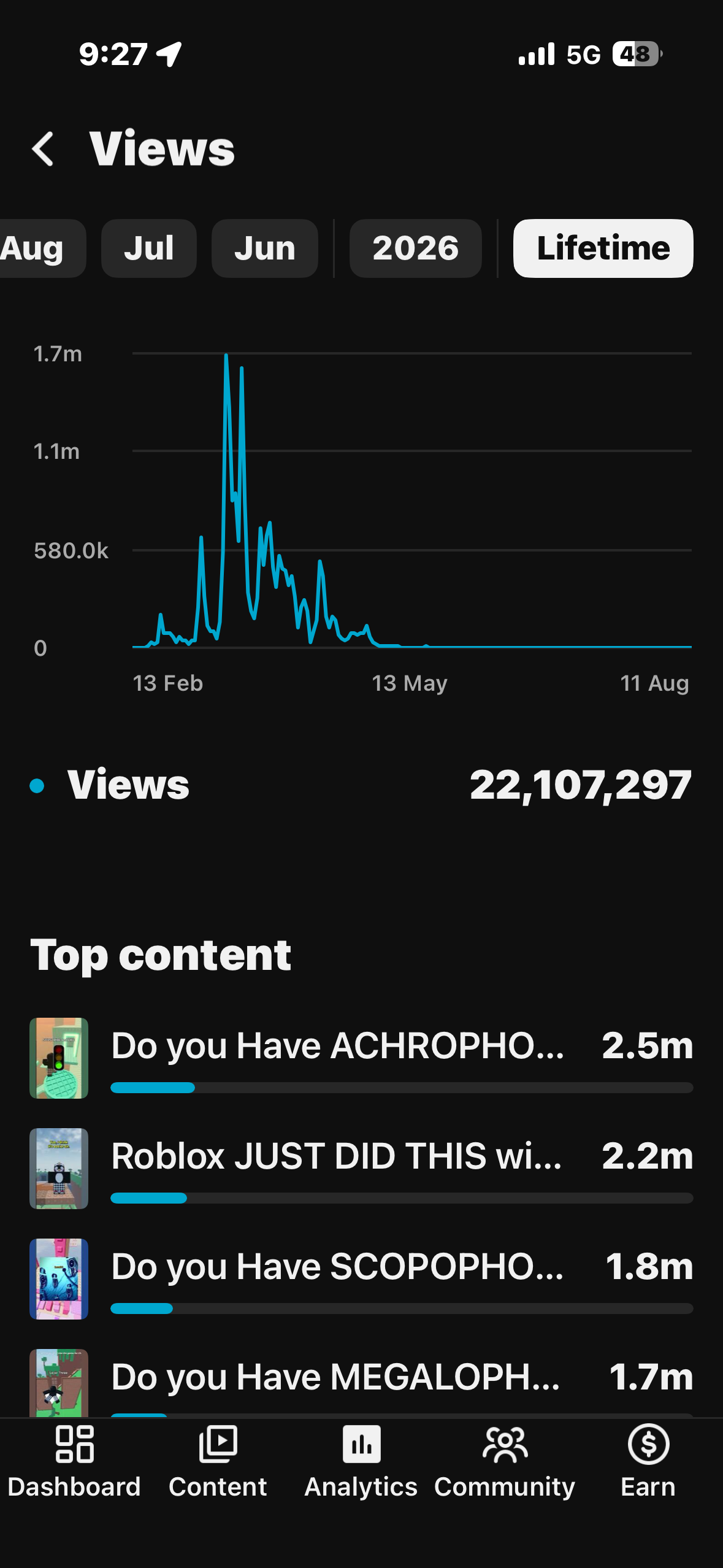Select the Jul time range chip
This screenshot has width=723, height=1568.
pos(149,248)
